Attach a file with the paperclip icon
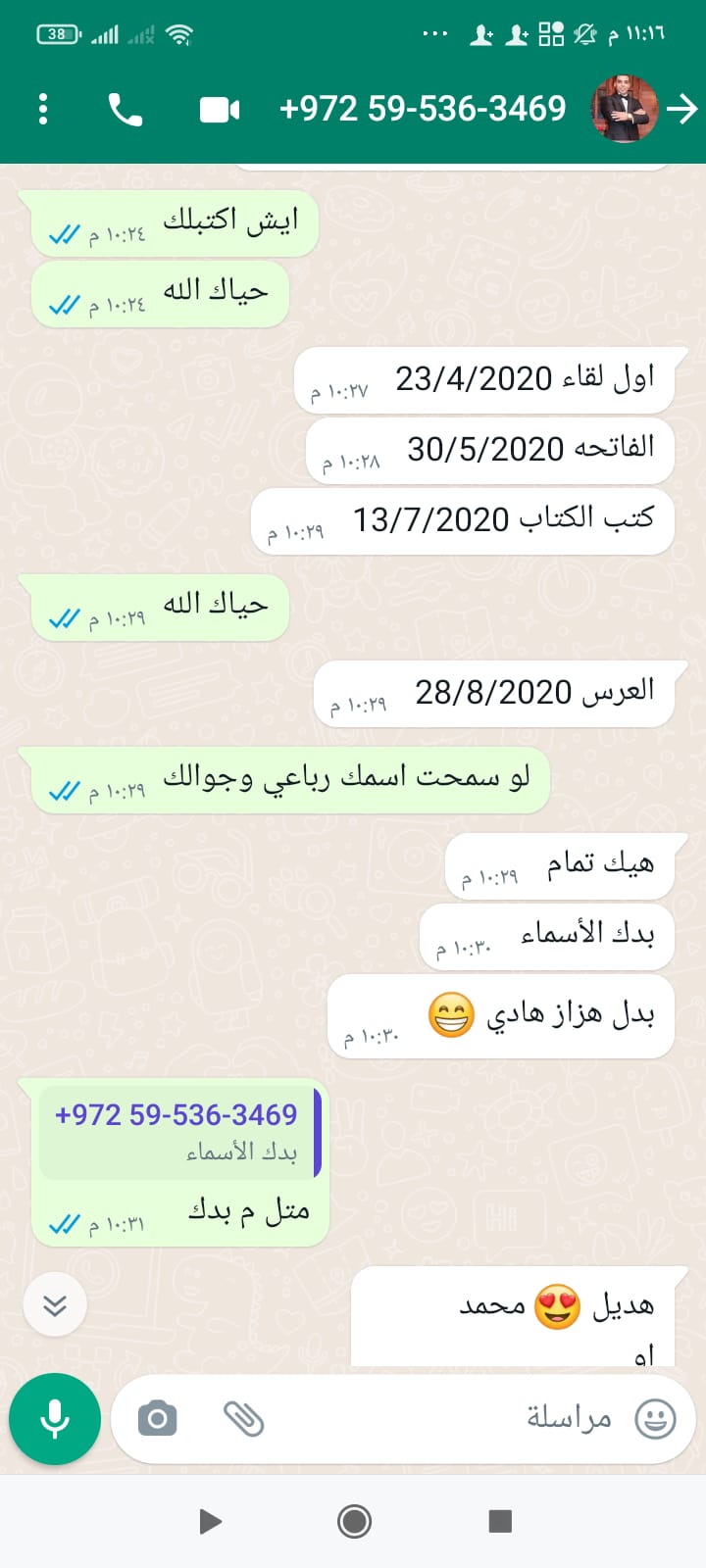The image size is (706, 1568). tap(244, 1418)
